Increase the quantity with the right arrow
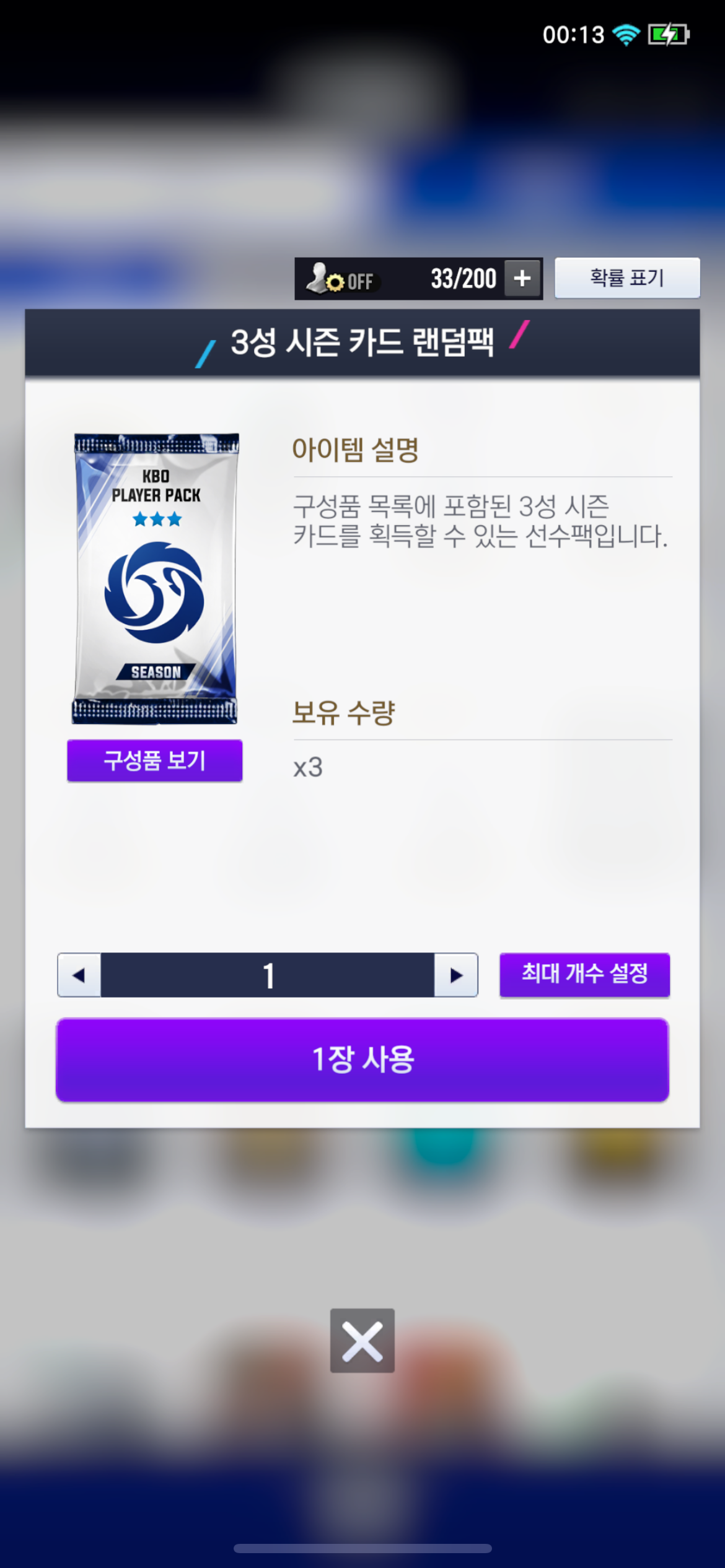Image resolution: width=725 pixels, height=1568 pixels. point(456,975)
